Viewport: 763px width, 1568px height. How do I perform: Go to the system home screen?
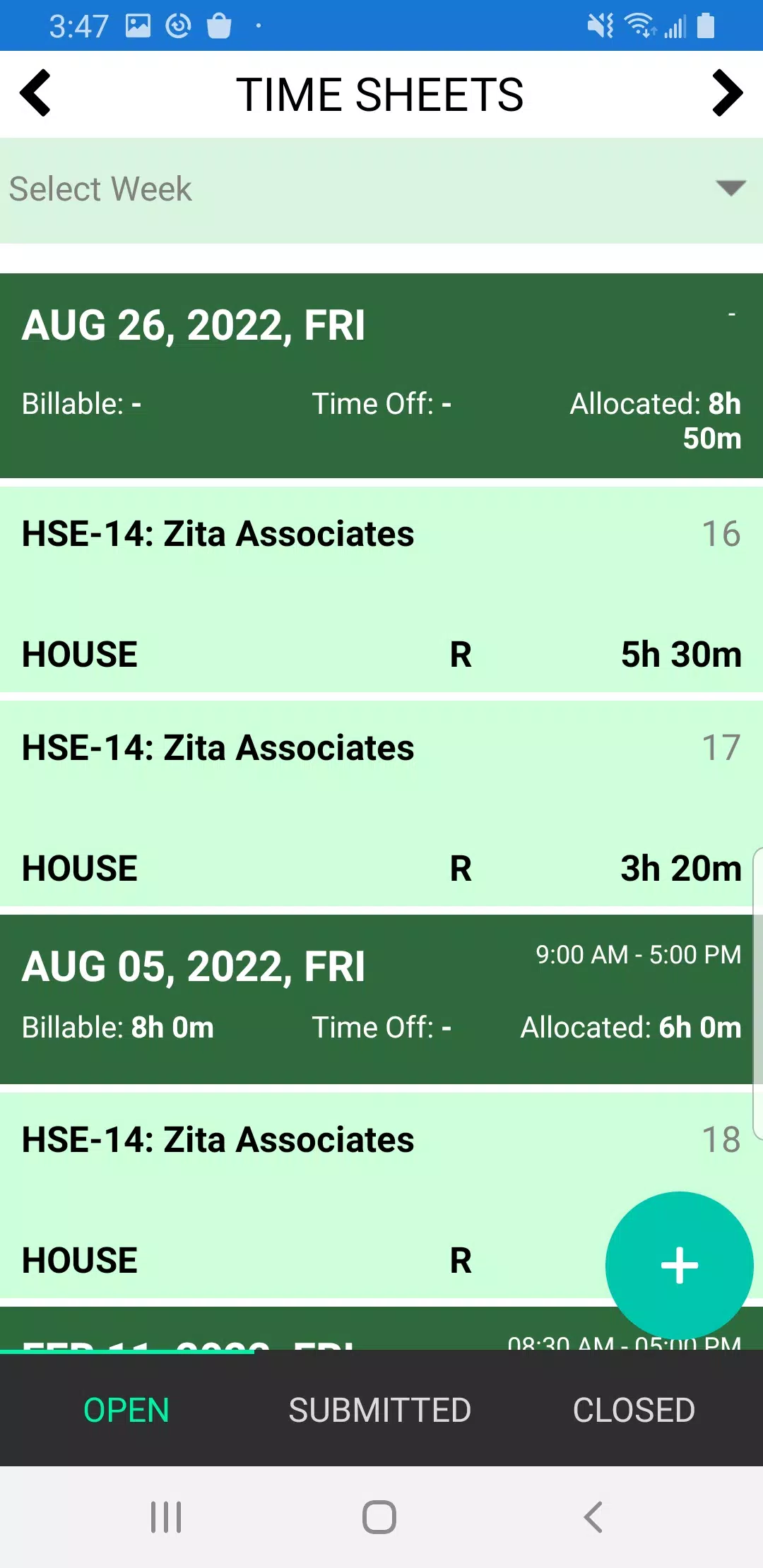[x=379, y=1517]
